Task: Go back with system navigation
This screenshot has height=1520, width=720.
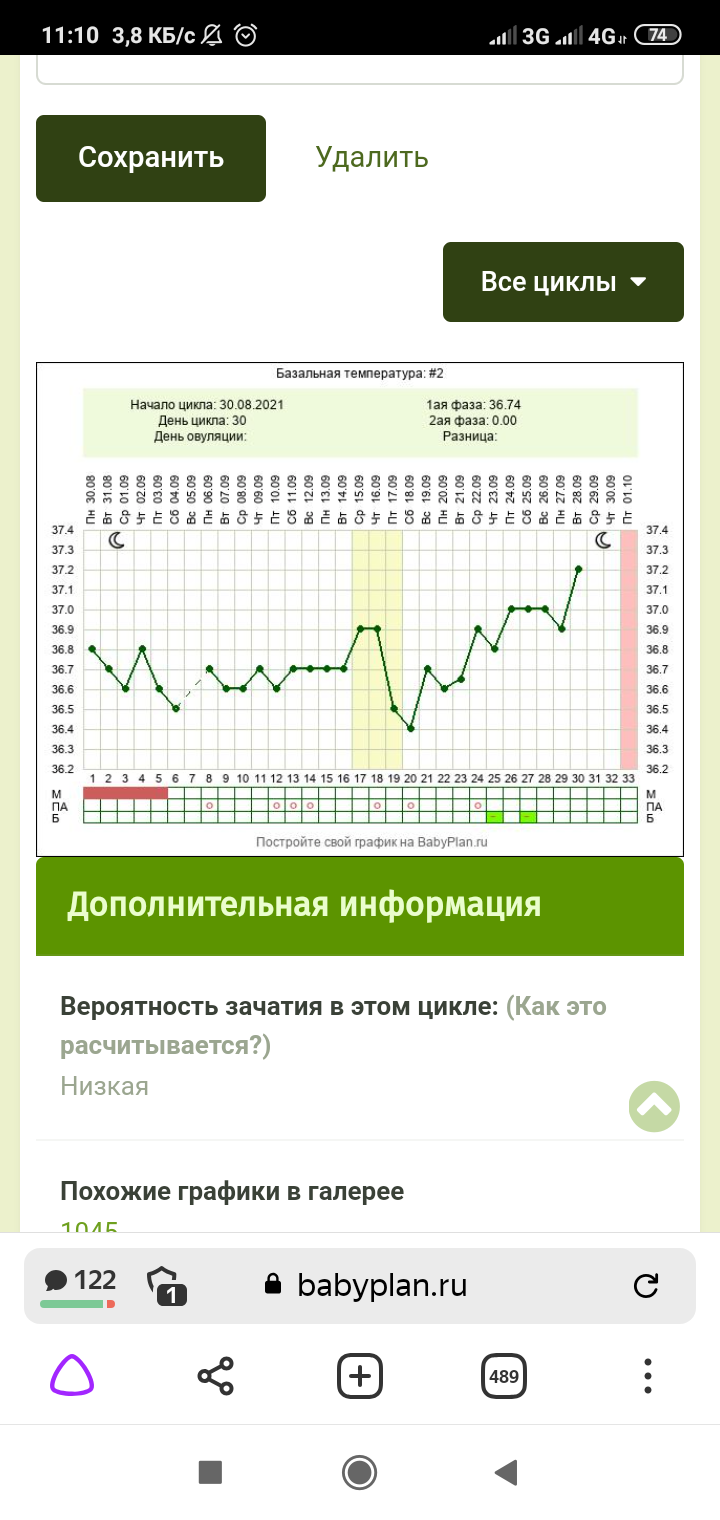Action: click(506, 1473)
